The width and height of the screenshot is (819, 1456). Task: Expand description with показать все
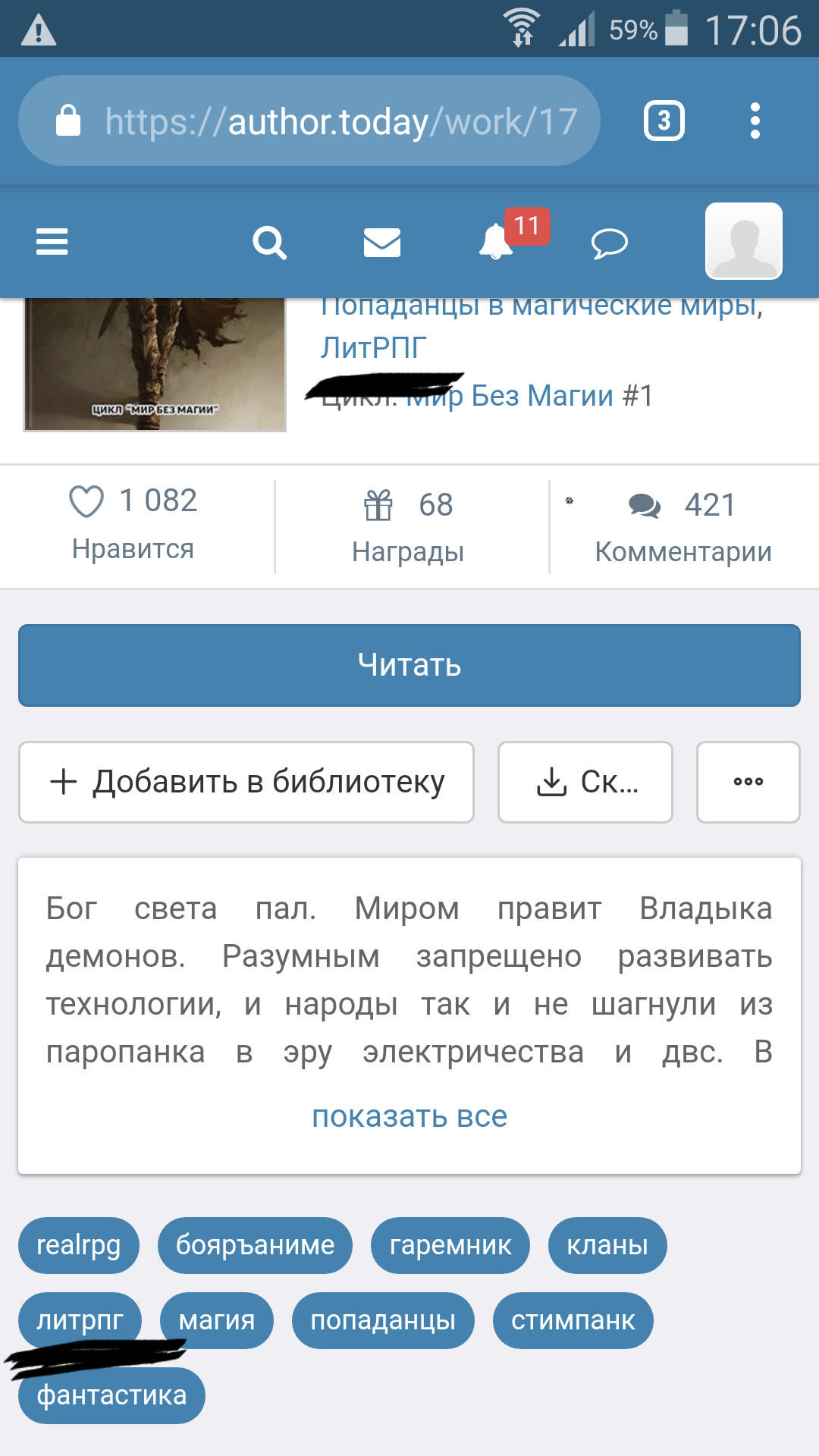pos(409,1116)
